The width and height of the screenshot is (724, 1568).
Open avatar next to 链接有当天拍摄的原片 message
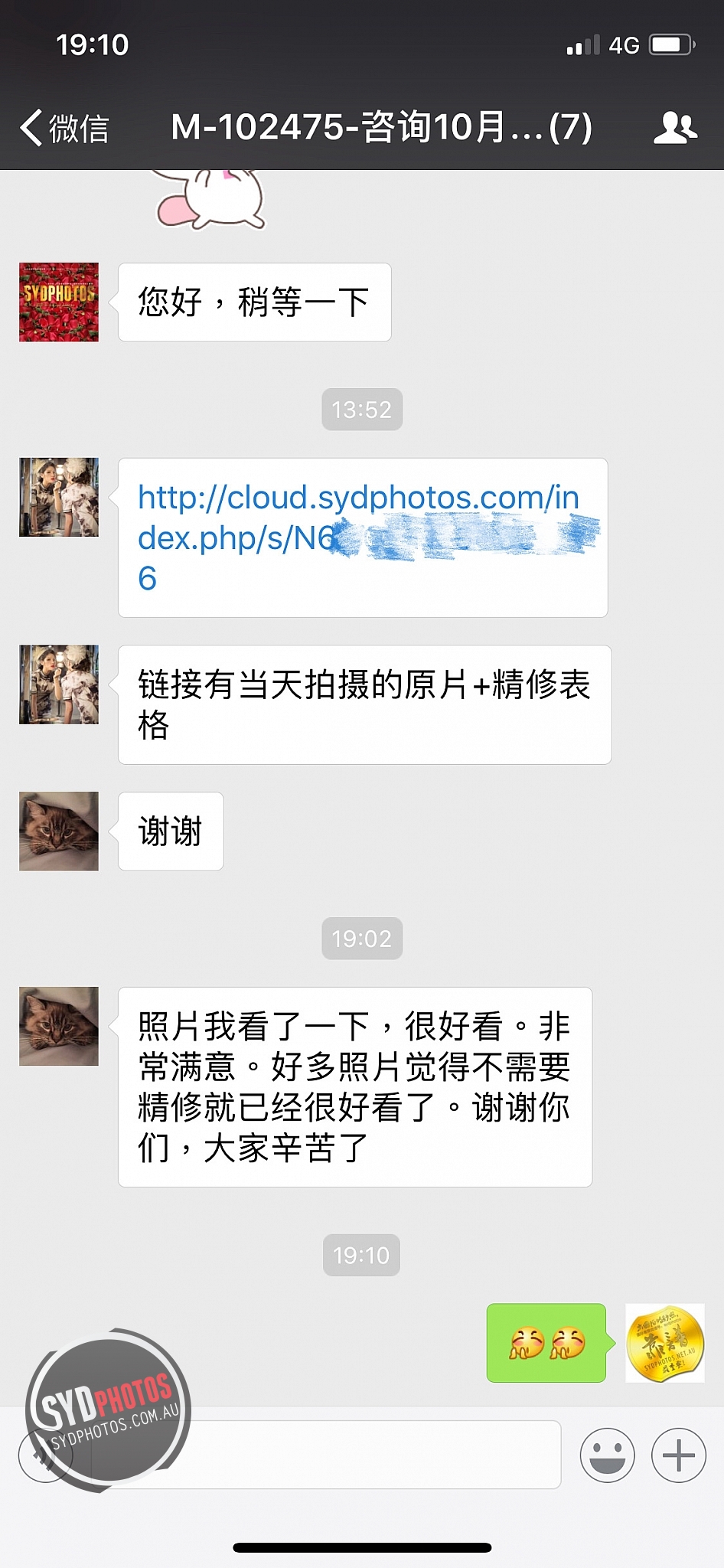click(59, 684)
